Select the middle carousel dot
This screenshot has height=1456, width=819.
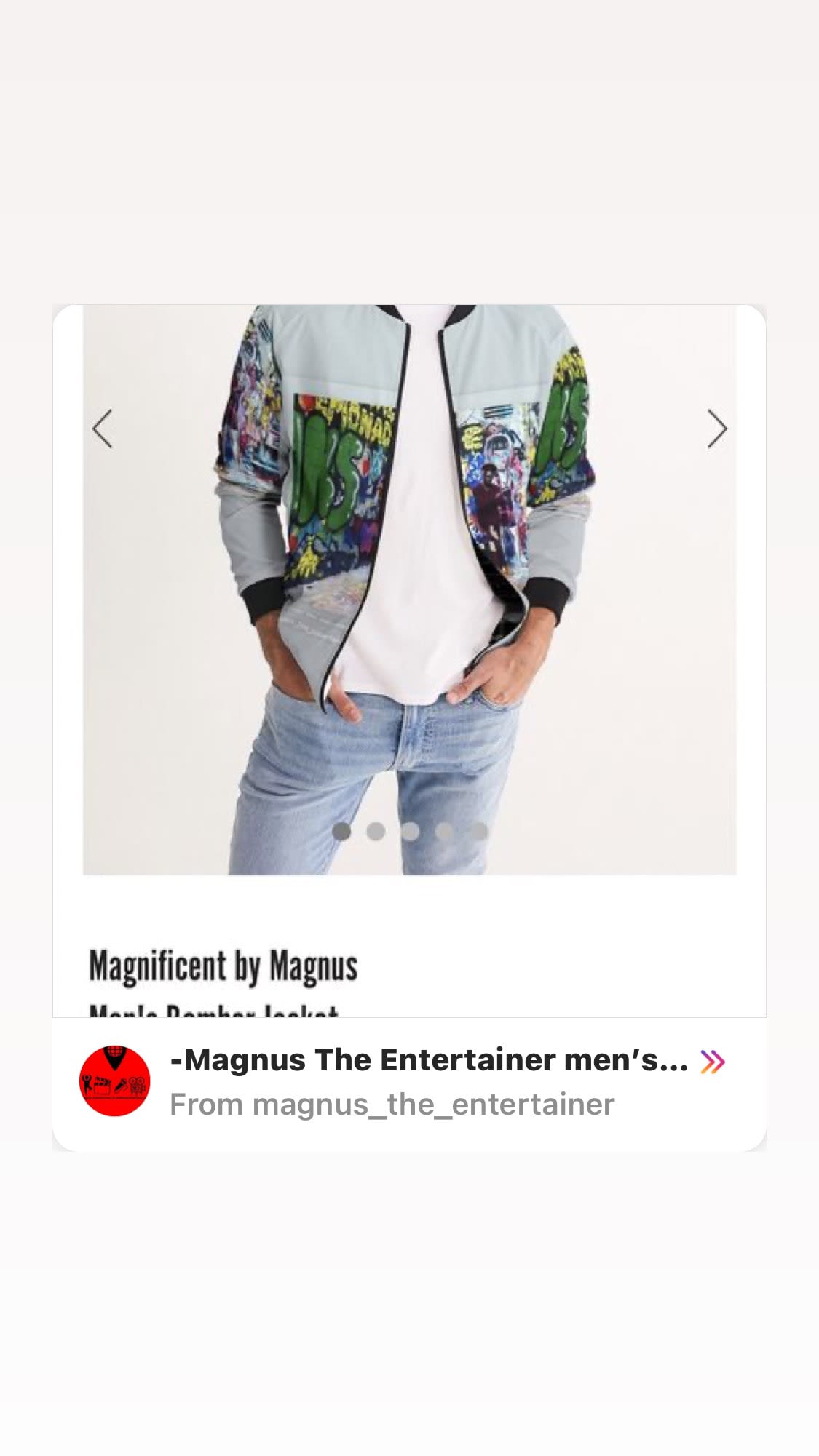[x=409, y=830]
